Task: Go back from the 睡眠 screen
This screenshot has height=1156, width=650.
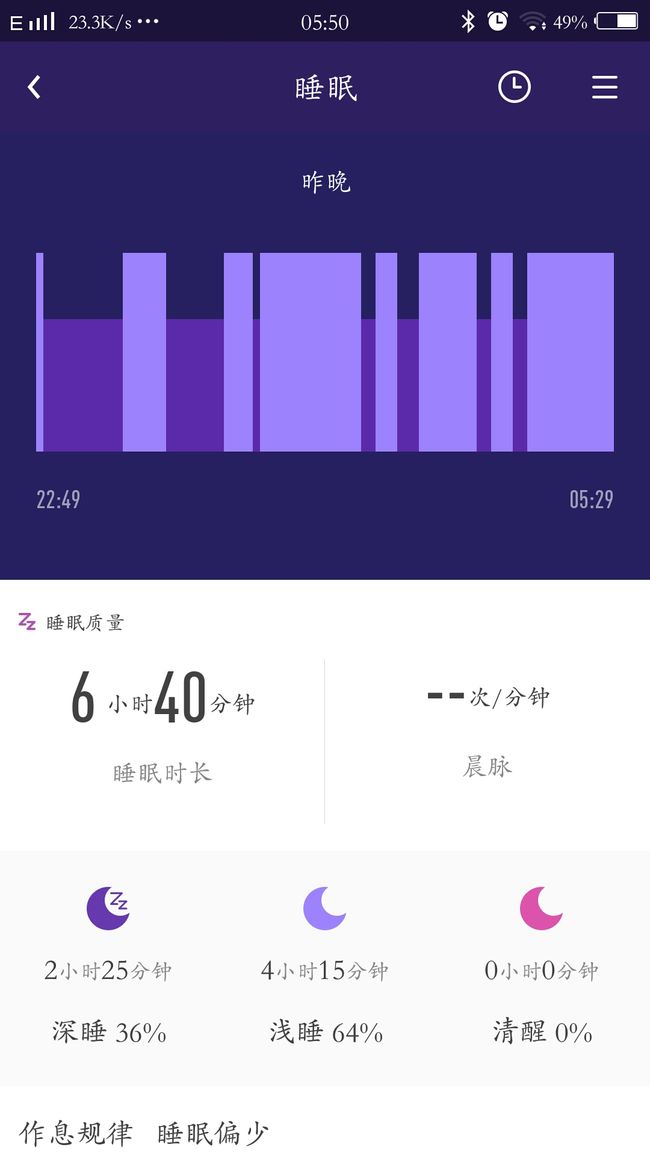Action: click(34, 88)
